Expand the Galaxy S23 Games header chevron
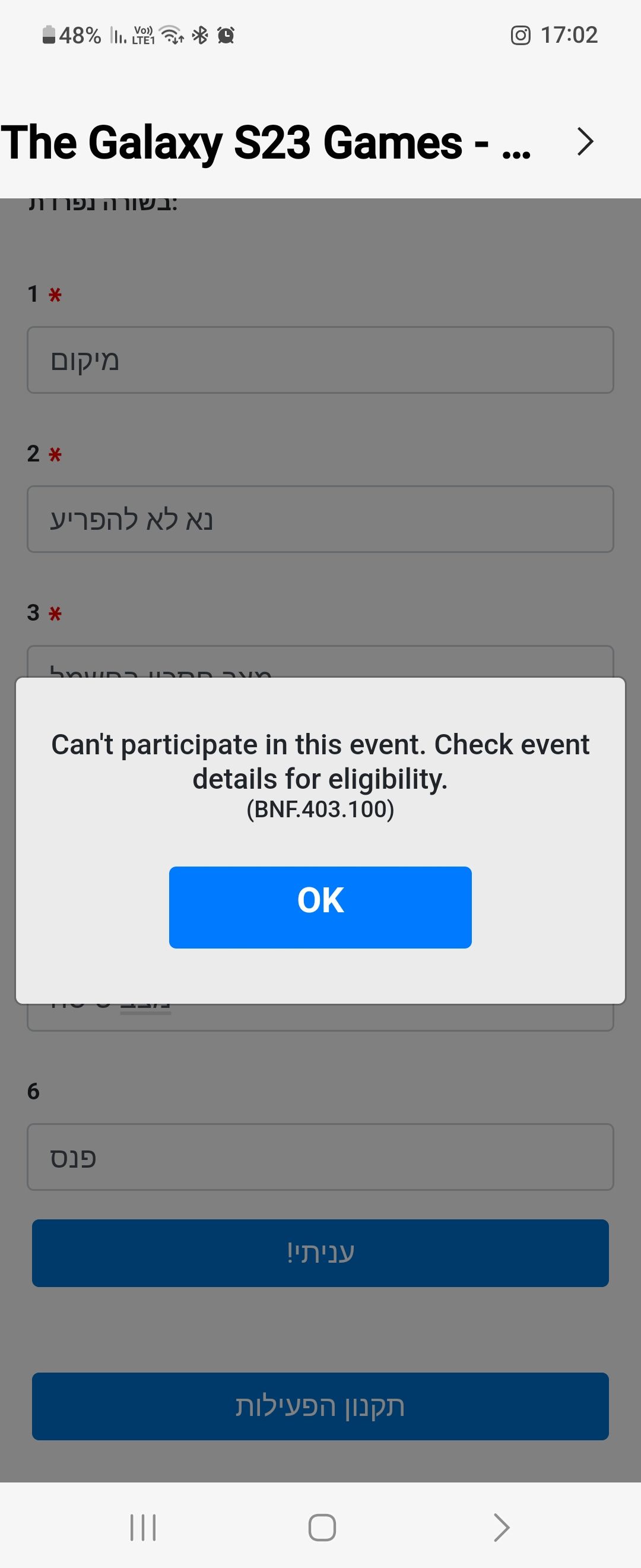The height and width of the screenshot is (1568, 641). [x=585, y=141]
